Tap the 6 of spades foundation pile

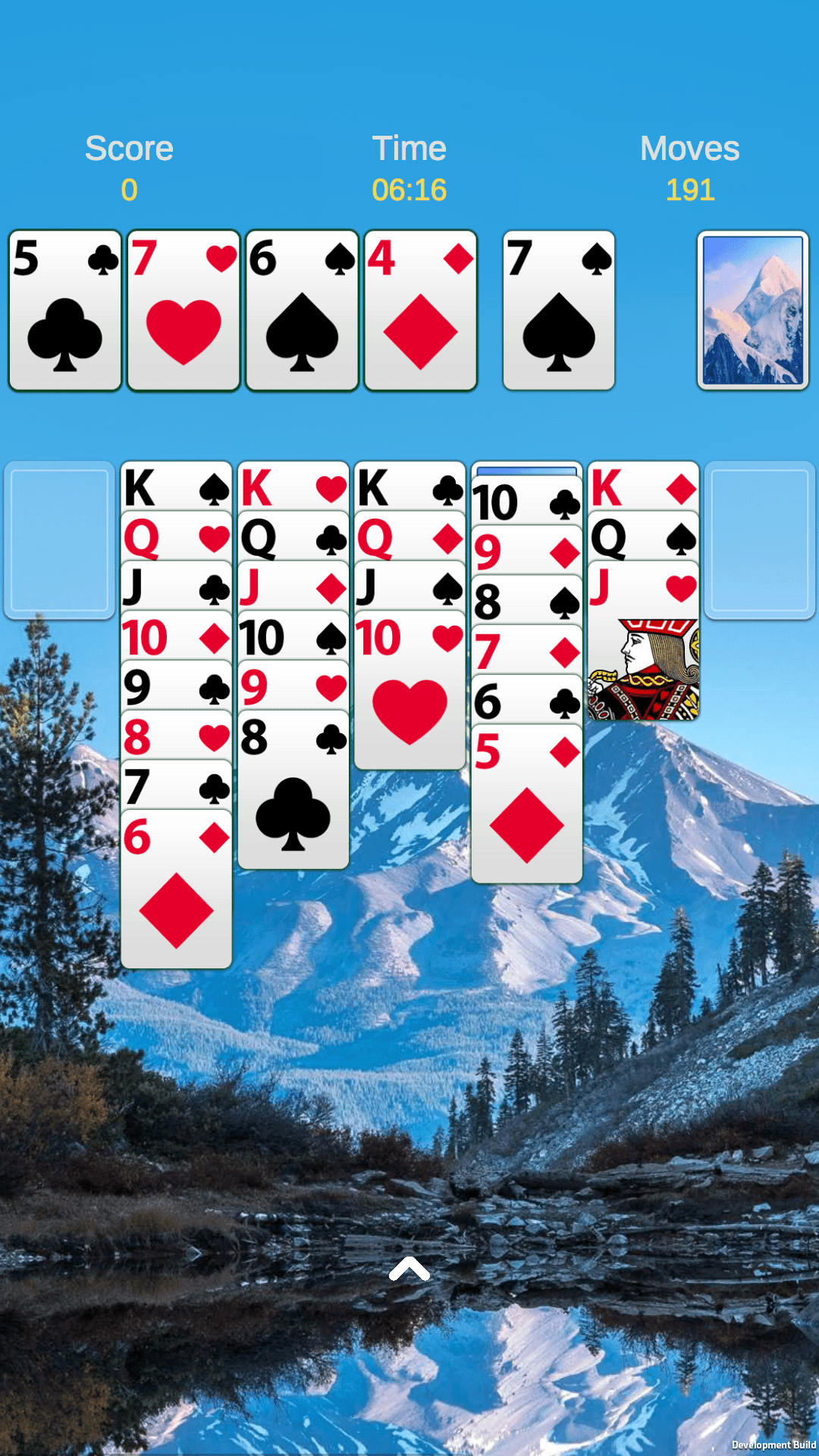coord(302,310)
